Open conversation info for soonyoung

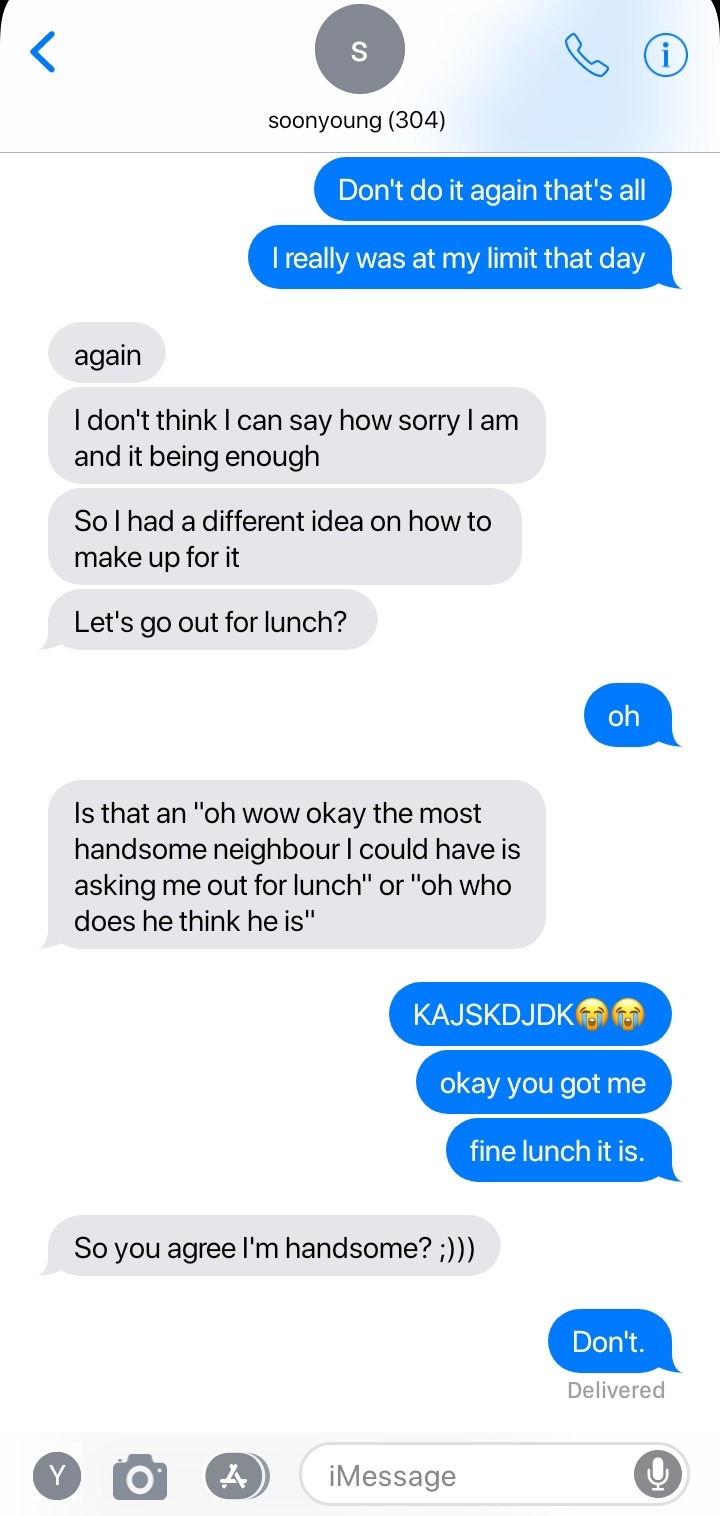665,55
